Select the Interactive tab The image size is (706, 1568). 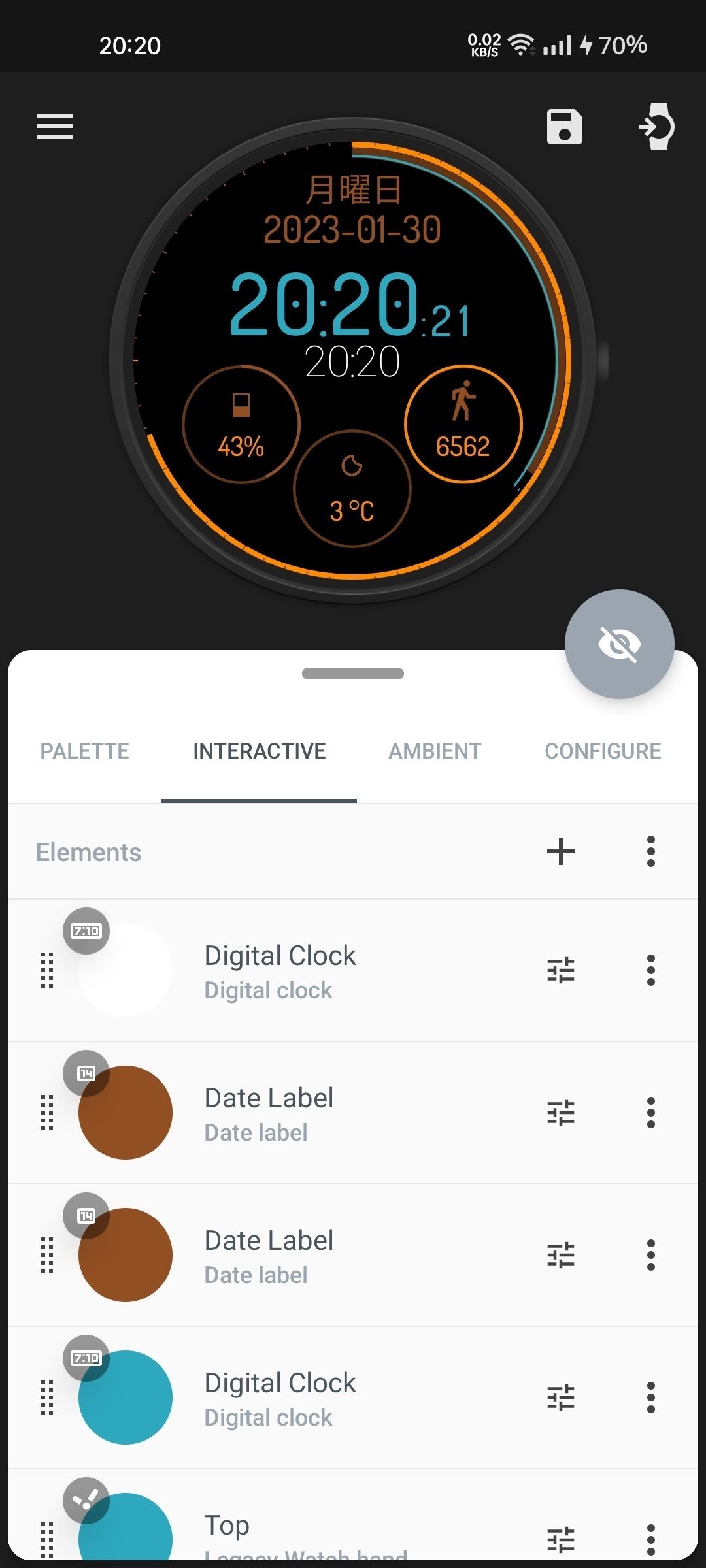coord(259,751)
